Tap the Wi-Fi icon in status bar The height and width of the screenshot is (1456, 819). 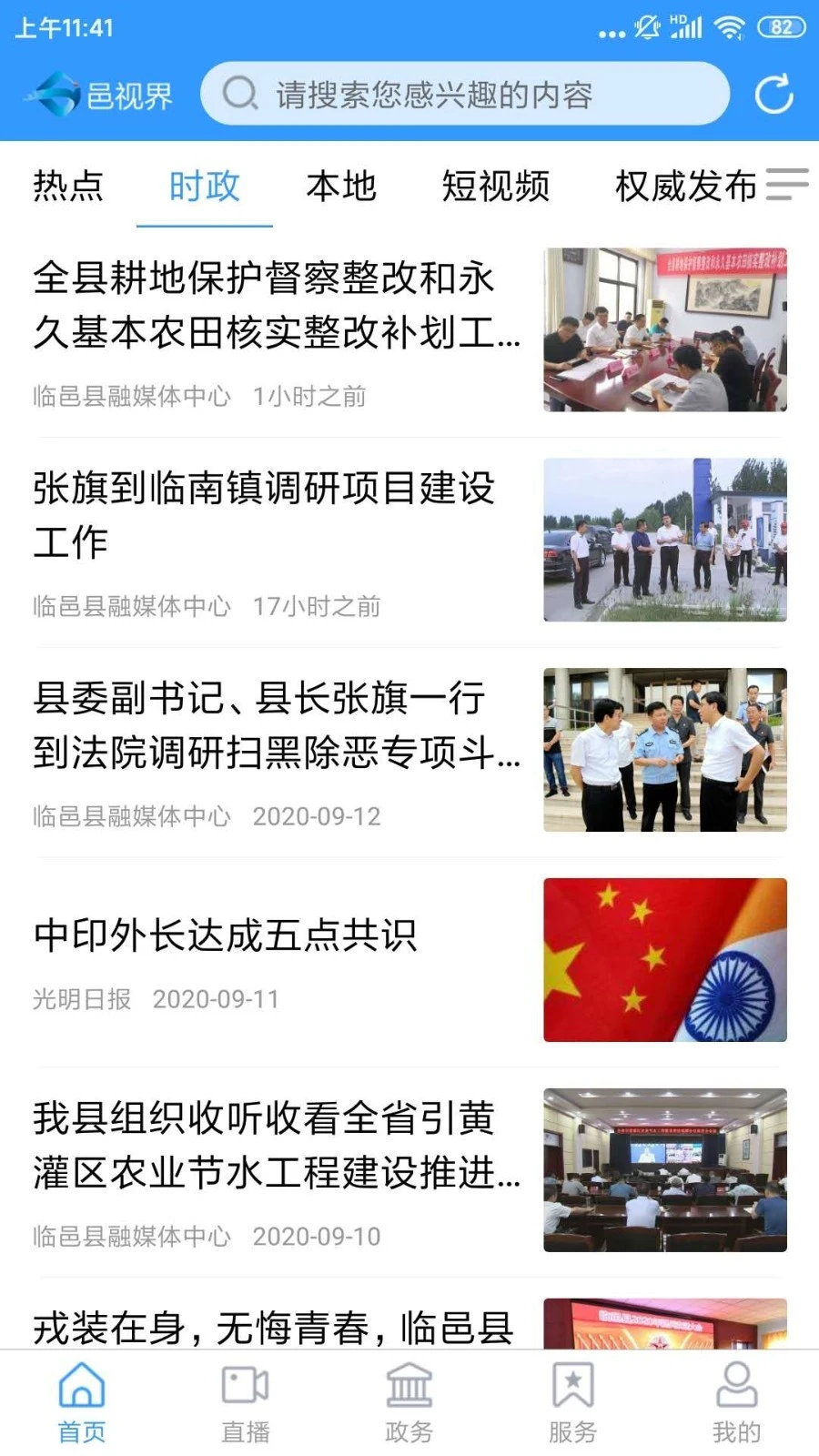click(728, 27)
